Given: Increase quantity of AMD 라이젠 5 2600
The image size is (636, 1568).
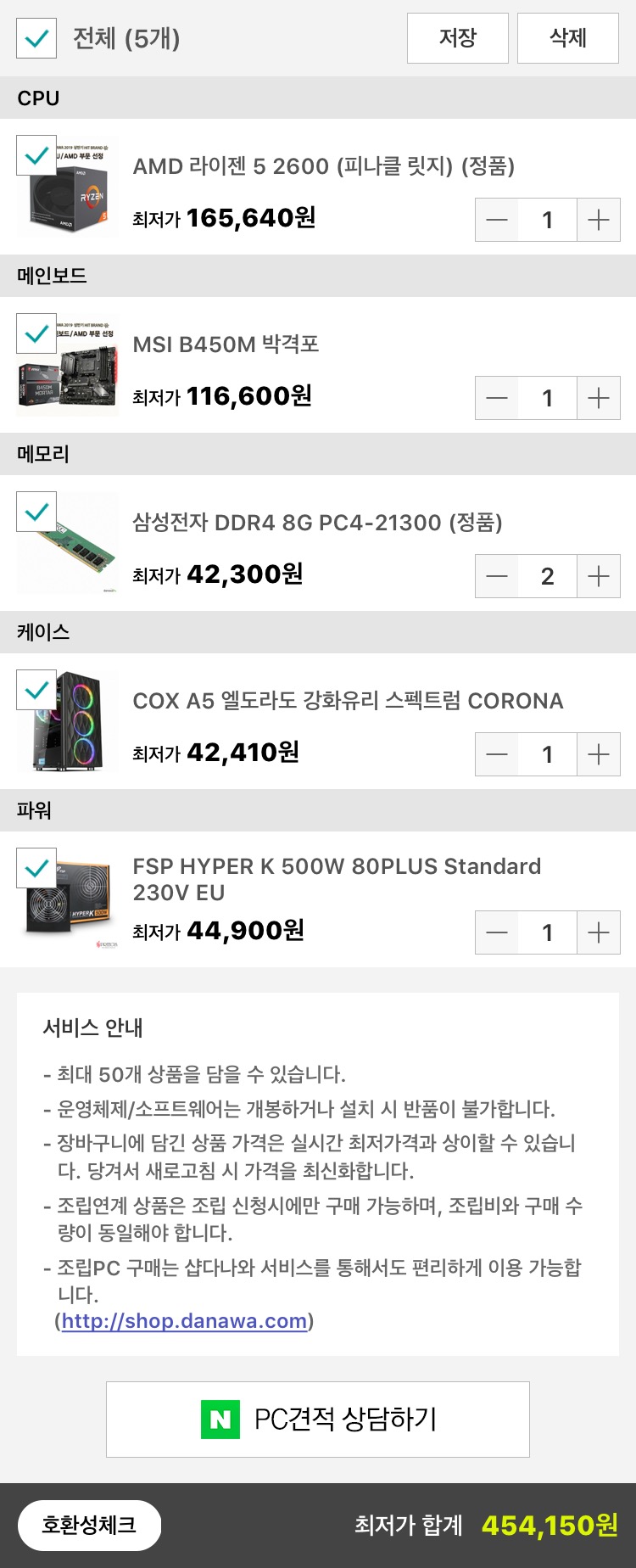Looking at the screenshot, I should pos(599,220).
